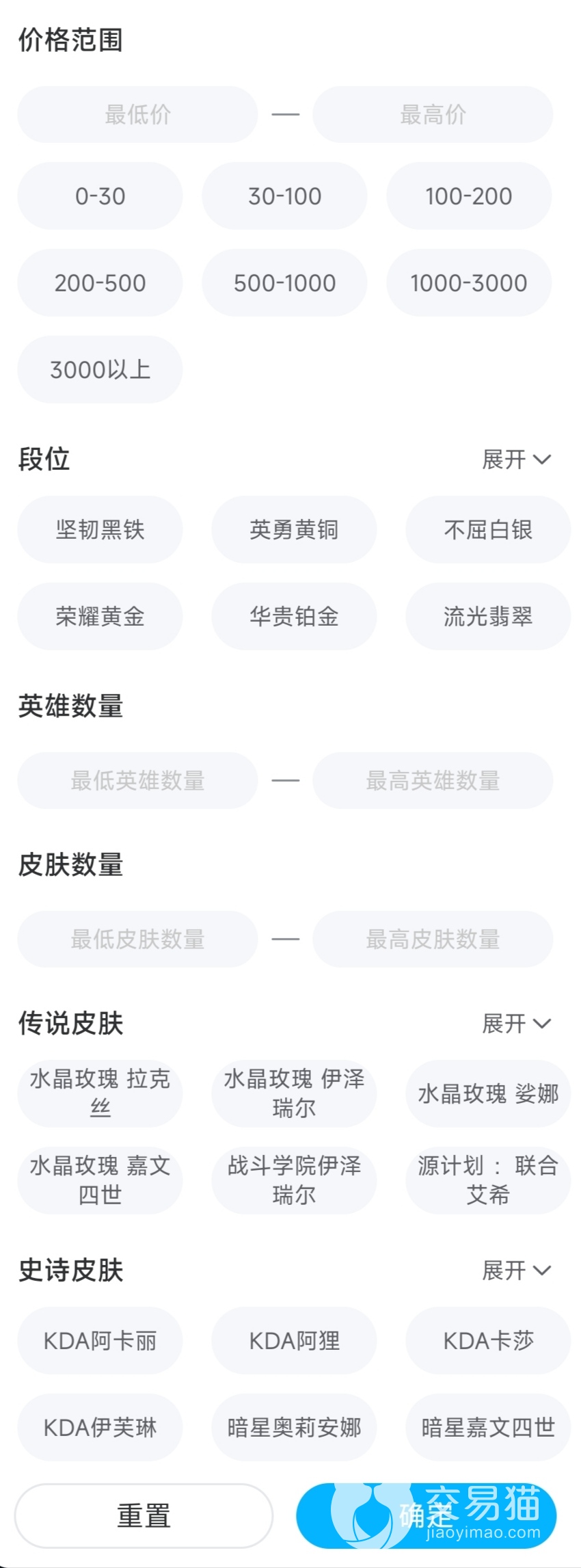Select the 流光翡翠 rank
581x1568 pixels.
(488, 617)
